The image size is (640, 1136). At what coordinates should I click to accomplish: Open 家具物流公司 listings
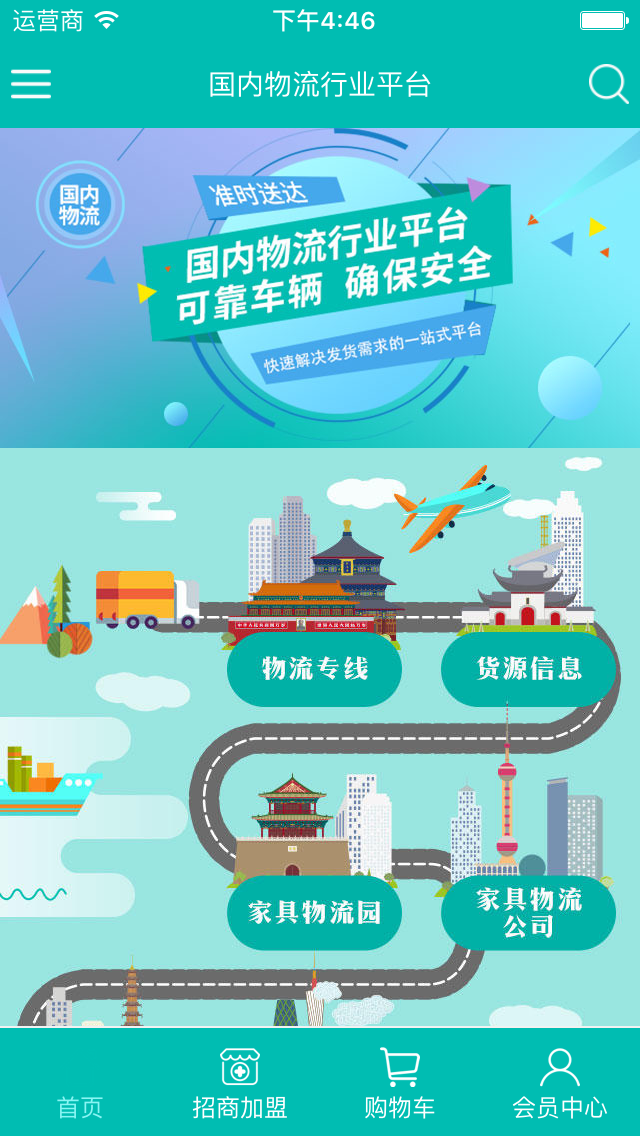click(528, 912)
